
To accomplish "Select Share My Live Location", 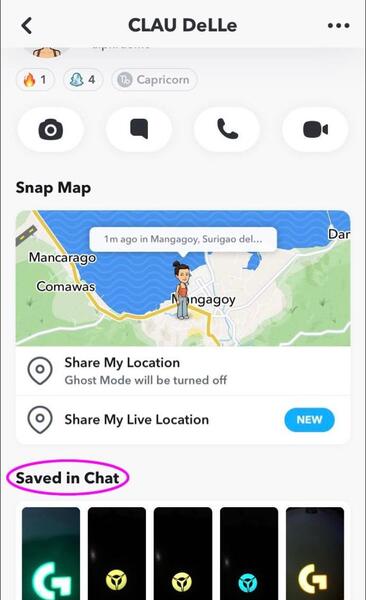I will tap(183, 420).
